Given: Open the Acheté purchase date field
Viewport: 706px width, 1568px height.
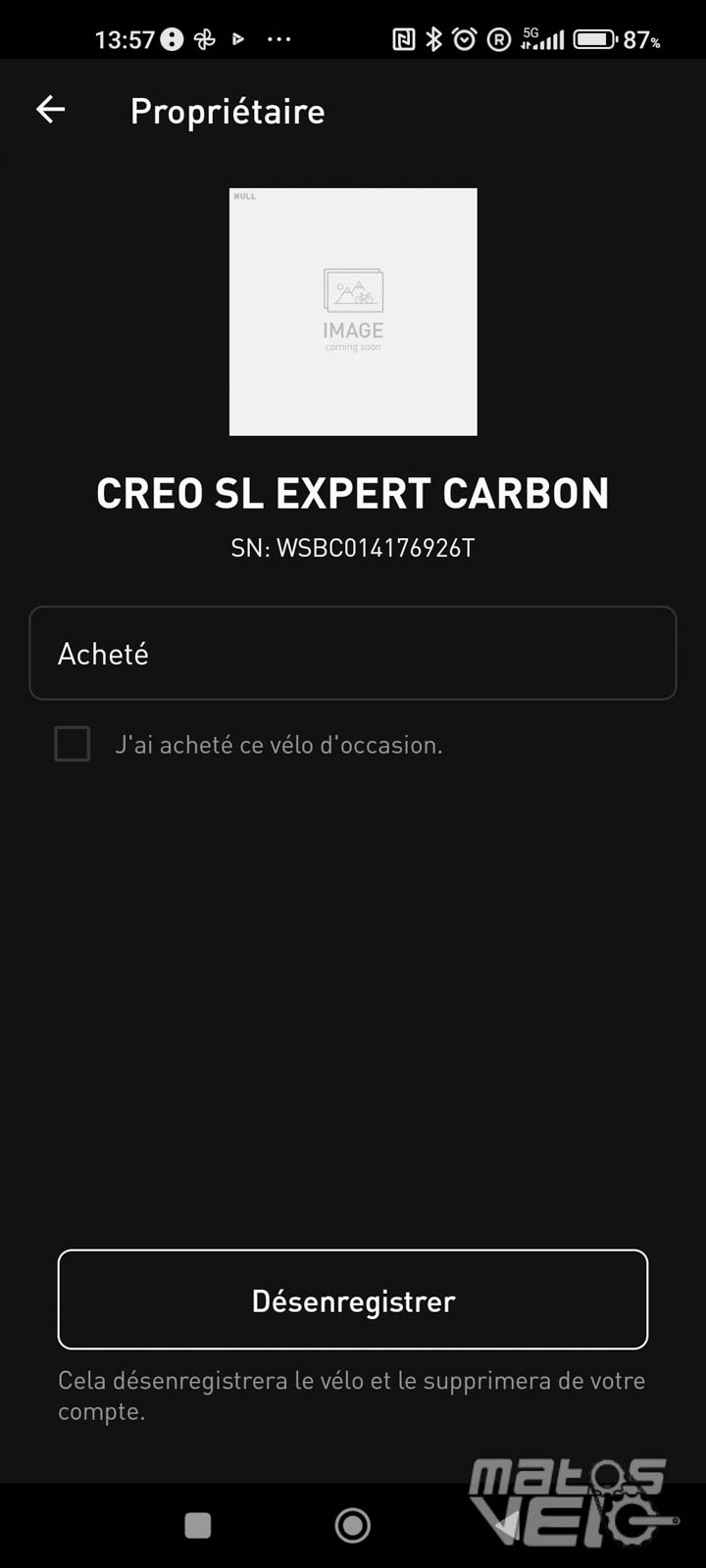Looking at the screenshot, I should [353, 653].
